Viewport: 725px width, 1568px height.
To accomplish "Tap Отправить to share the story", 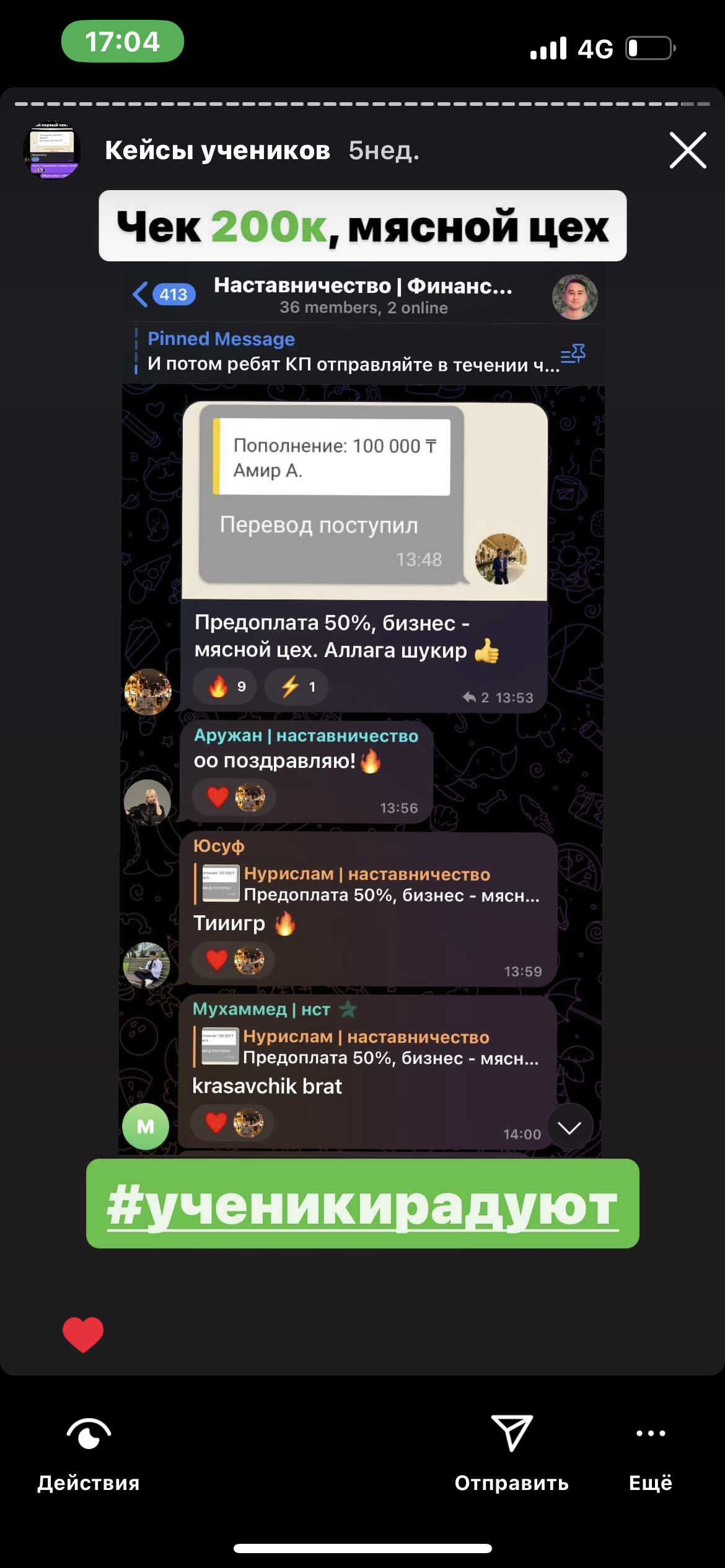I will click(511, 1453).
